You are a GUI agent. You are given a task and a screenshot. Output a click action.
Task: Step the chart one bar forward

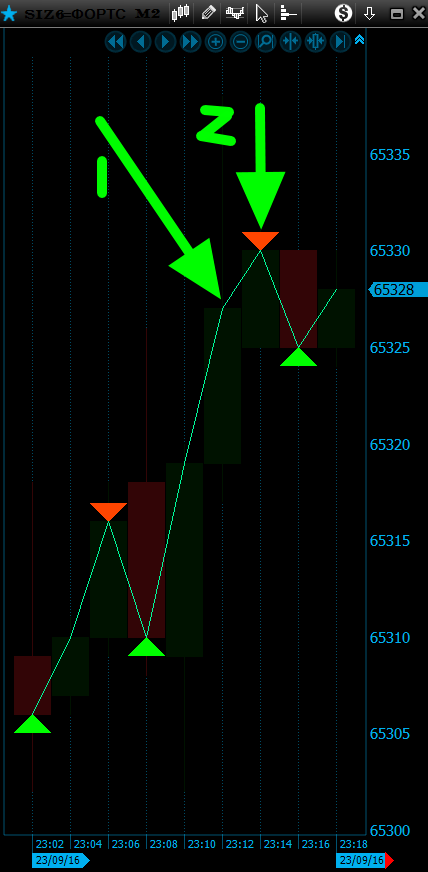click(166, 42)
